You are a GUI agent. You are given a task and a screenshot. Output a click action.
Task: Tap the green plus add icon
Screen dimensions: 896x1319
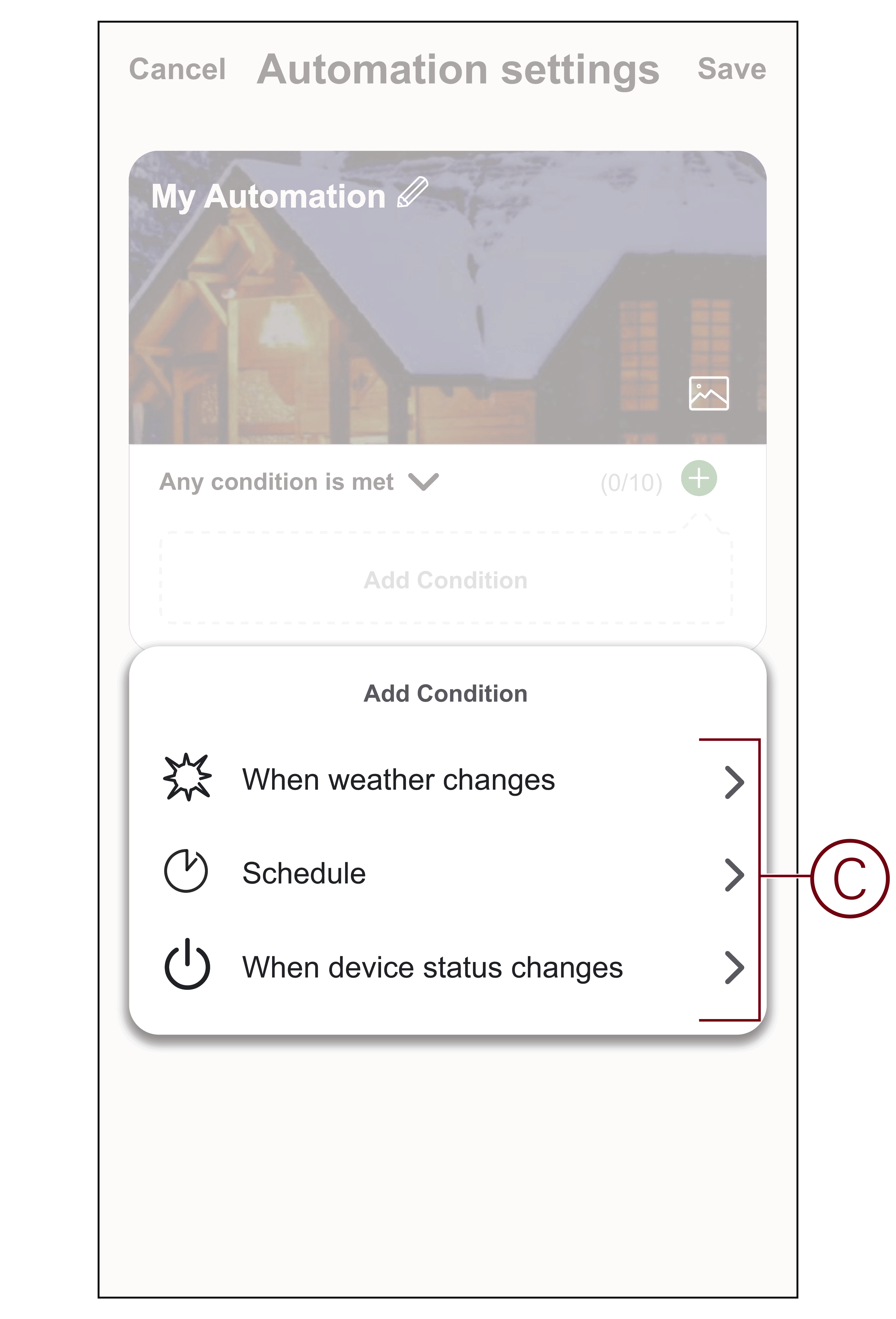[x=698, y=479]
